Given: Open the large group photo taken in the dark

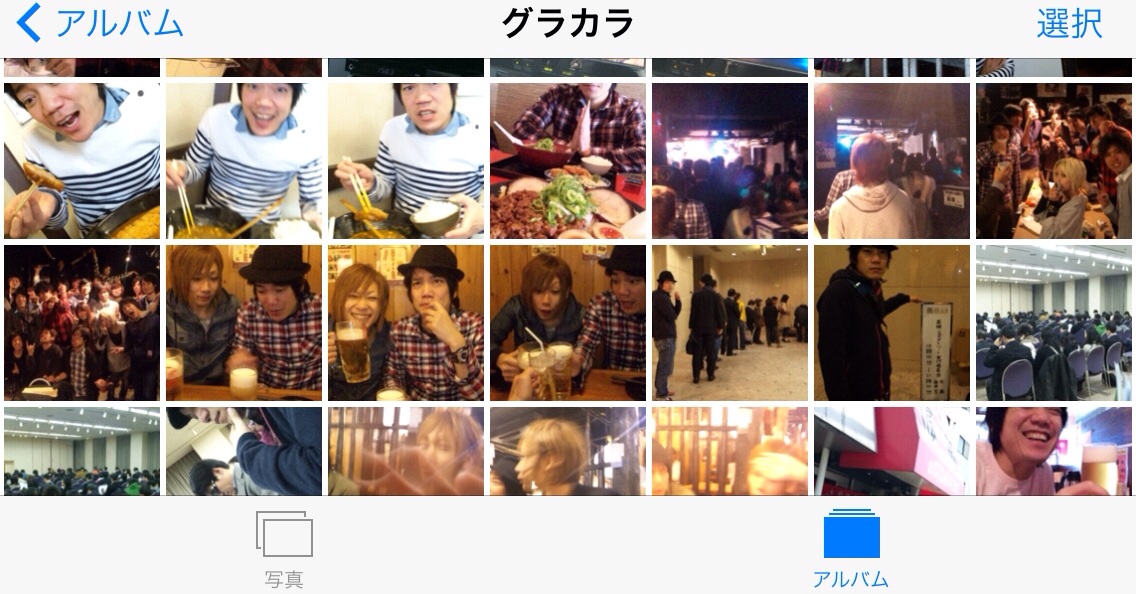Looking at the screenshot, I should coord(82,322).
